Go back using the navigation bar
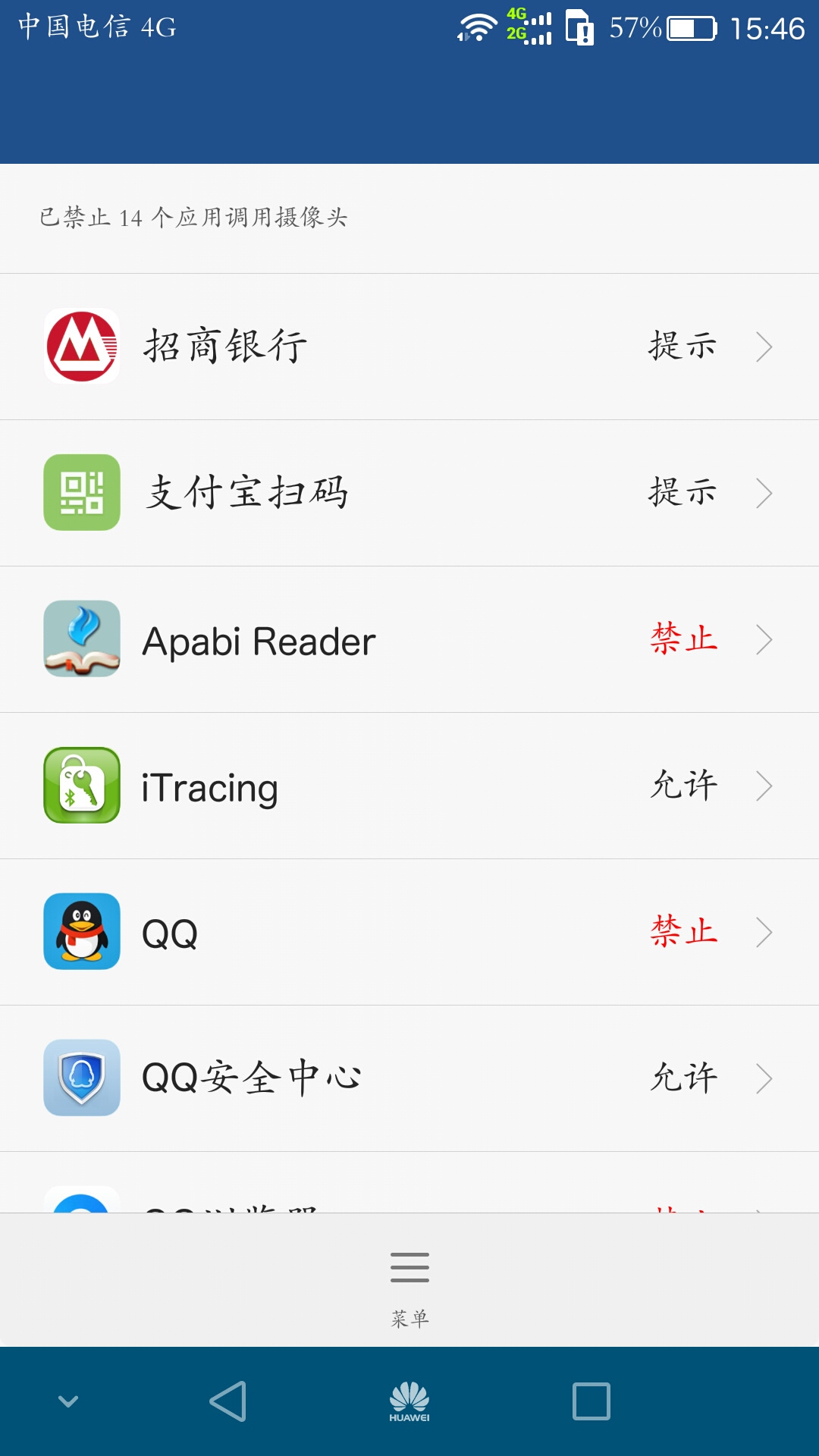The width and height of the screenshot is (819, 1456). (x=228, y=1401)
